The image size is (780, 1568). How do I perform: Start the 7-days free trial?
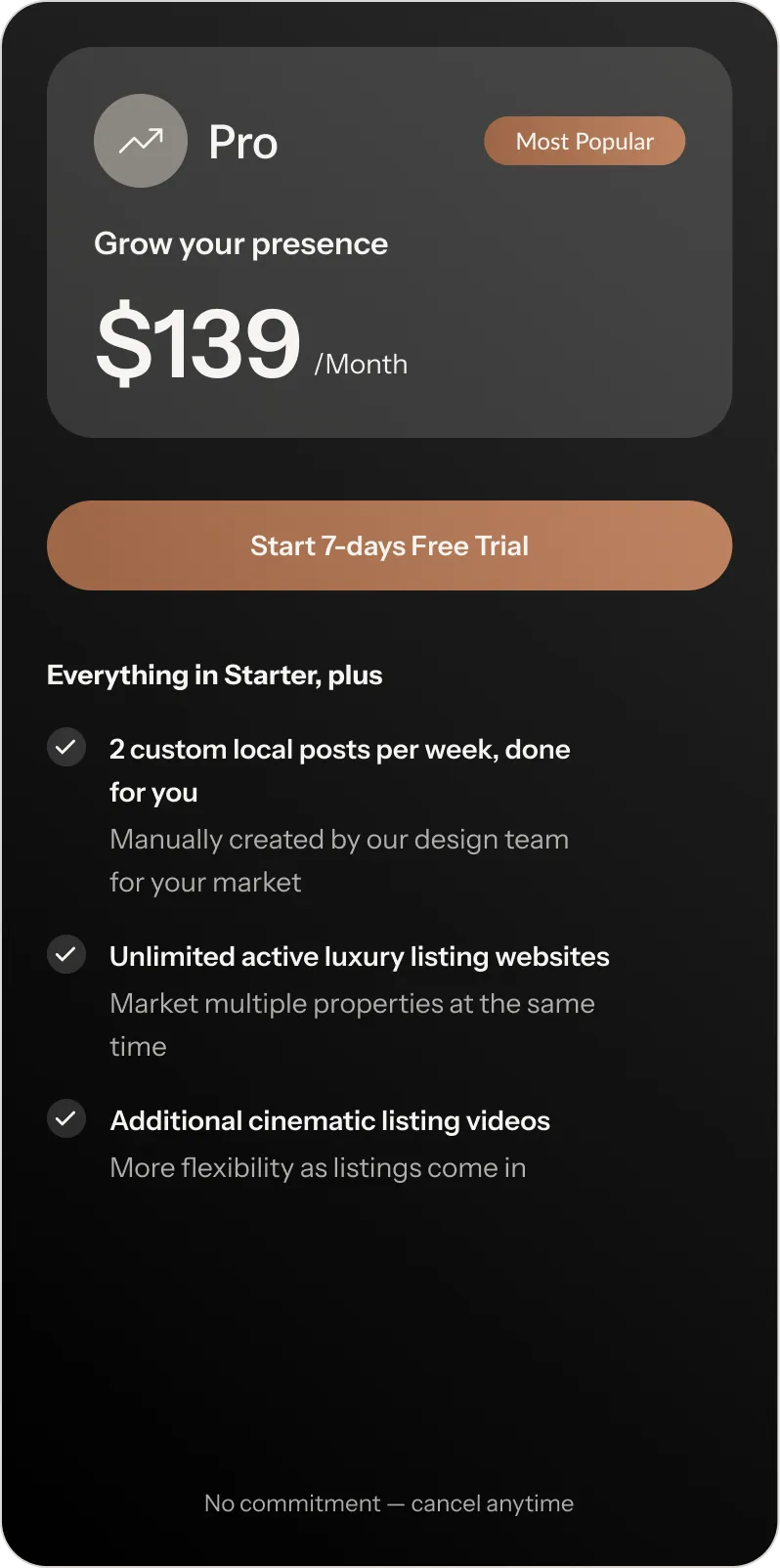(x=389, y=545)
